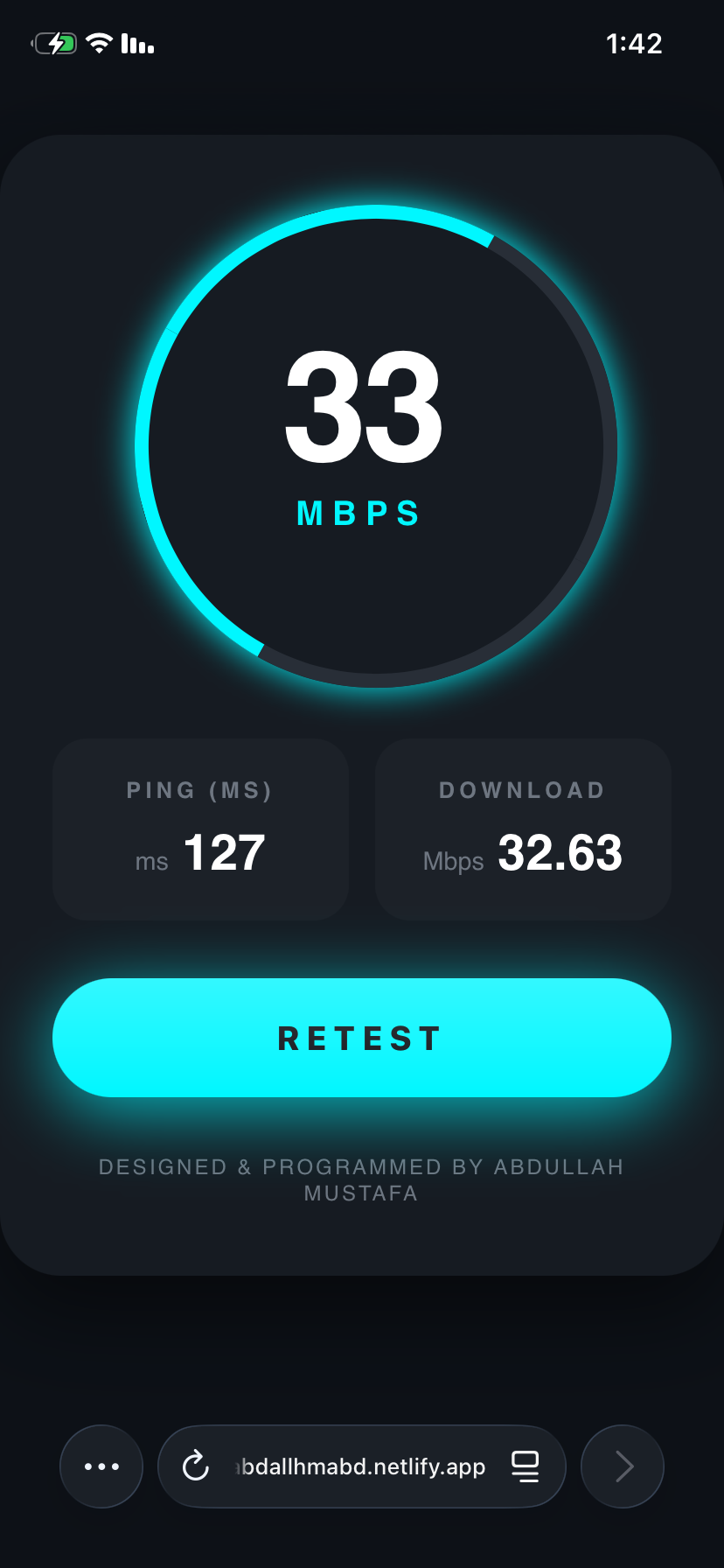Tap the designer credit text for Abdullah Mustafa
Image resolution: width=724 pixels, height=1568 pixels.
coord(361,1179)
